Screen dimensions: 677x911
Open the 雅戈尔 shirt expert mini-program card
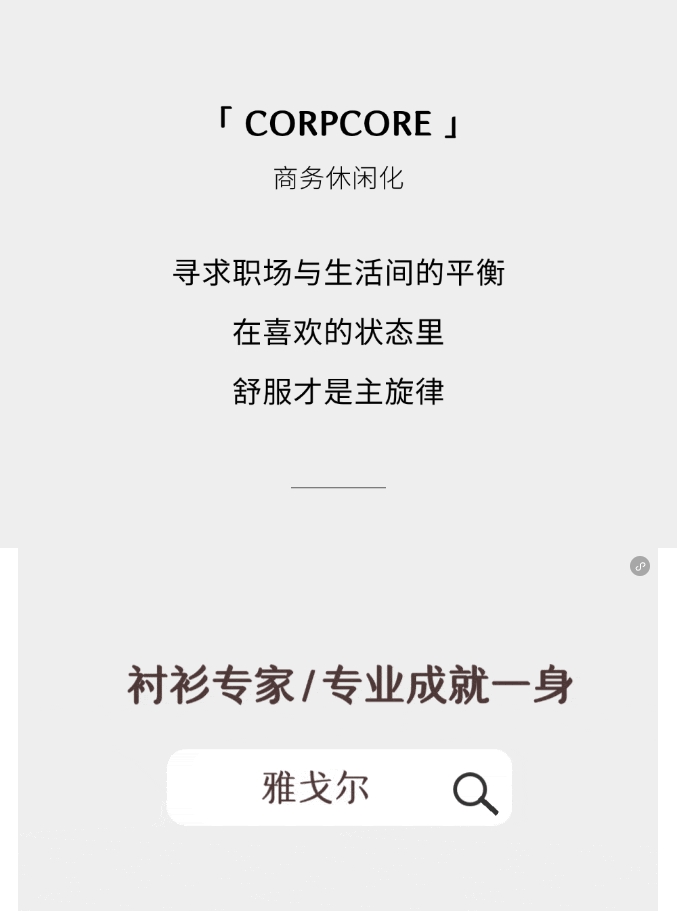coord(338,729)
